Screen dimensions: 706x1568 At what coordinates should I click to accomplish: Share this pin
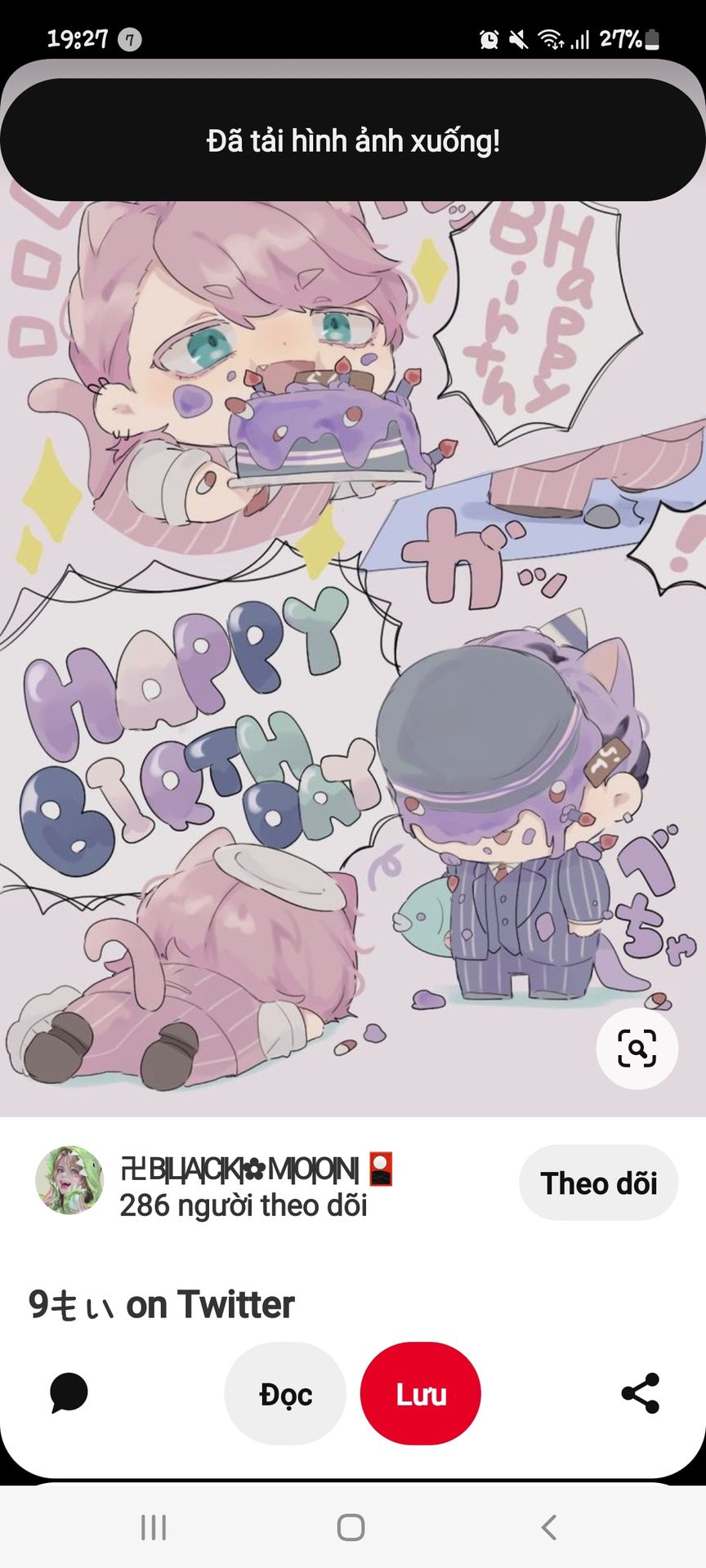click(x=640, y=1393)
